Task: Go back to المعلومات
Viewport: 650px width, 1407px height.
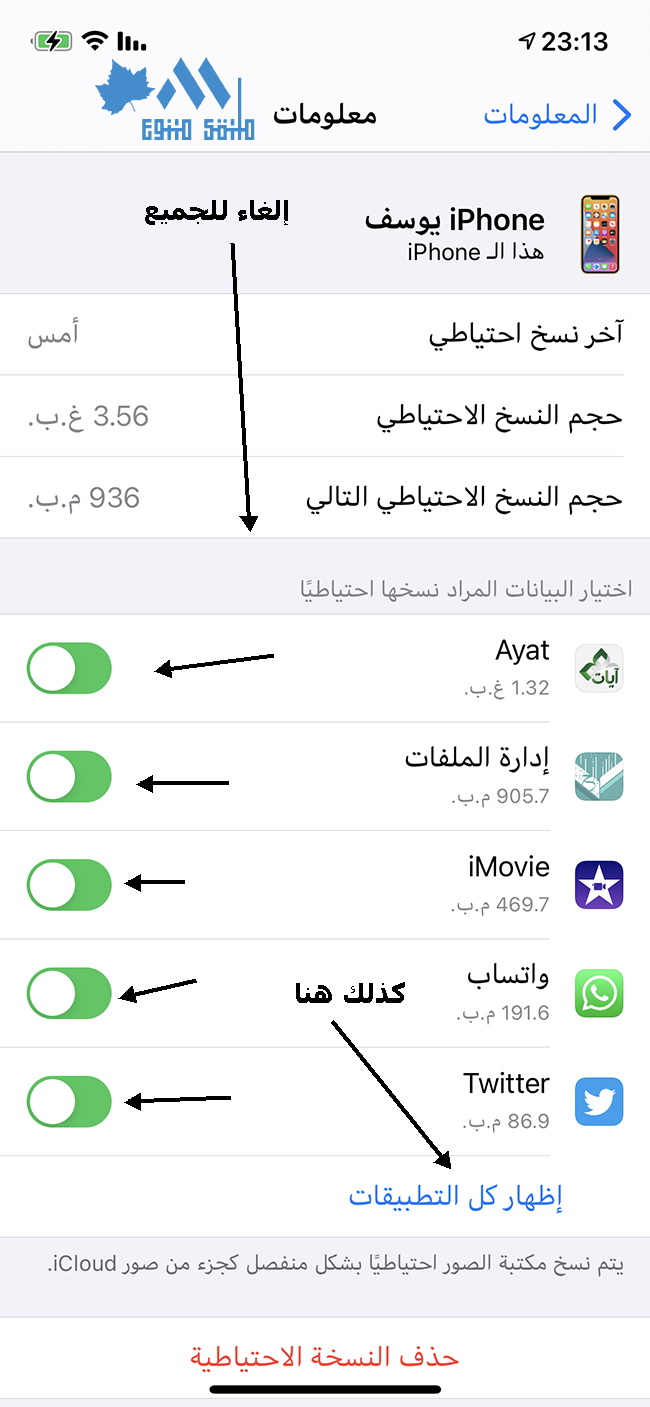Action: pyautogui.click(x=558, y=115)
